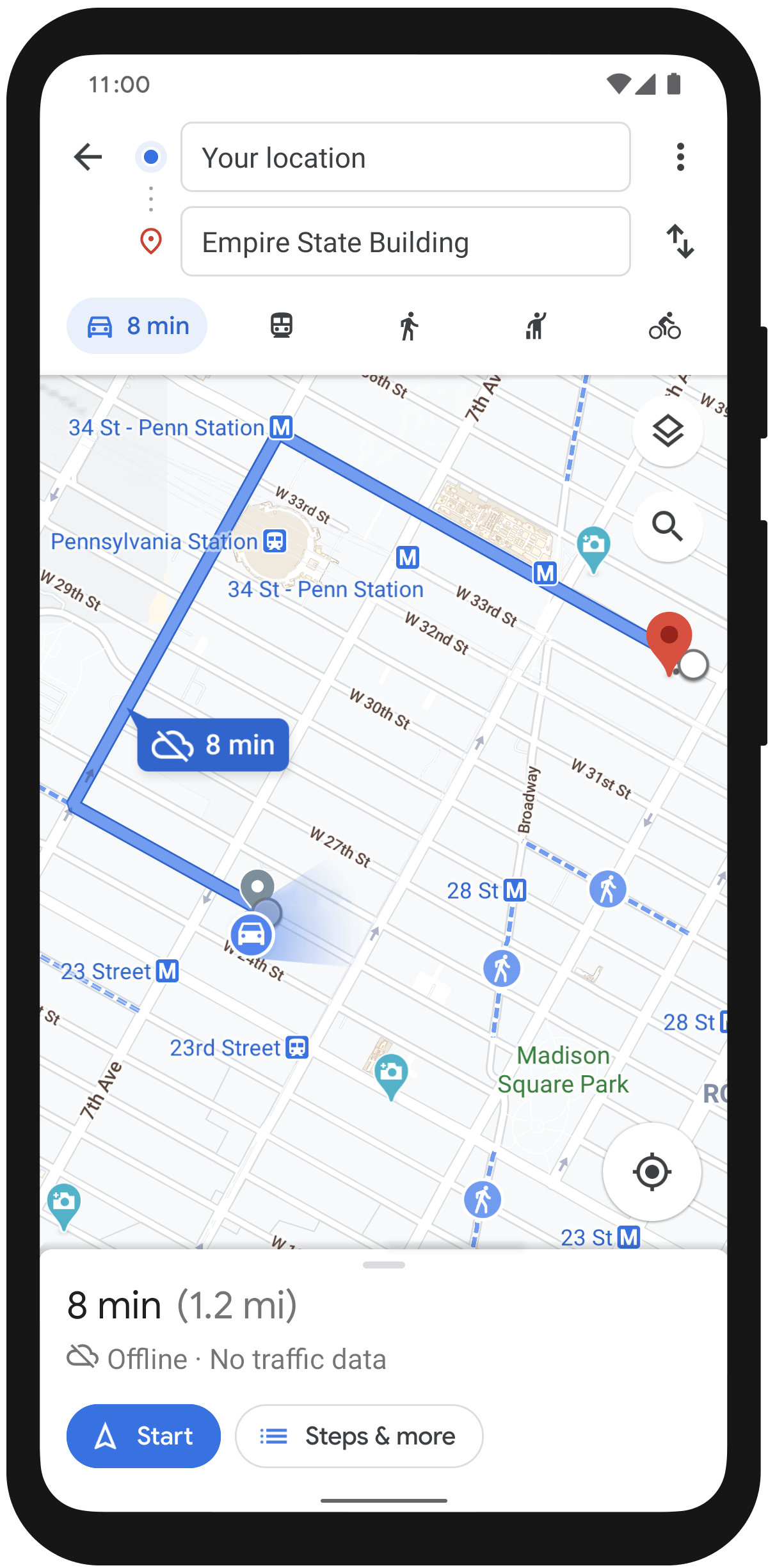Swap start and destination
768x1568 pixels.
[x=680, y=241]
